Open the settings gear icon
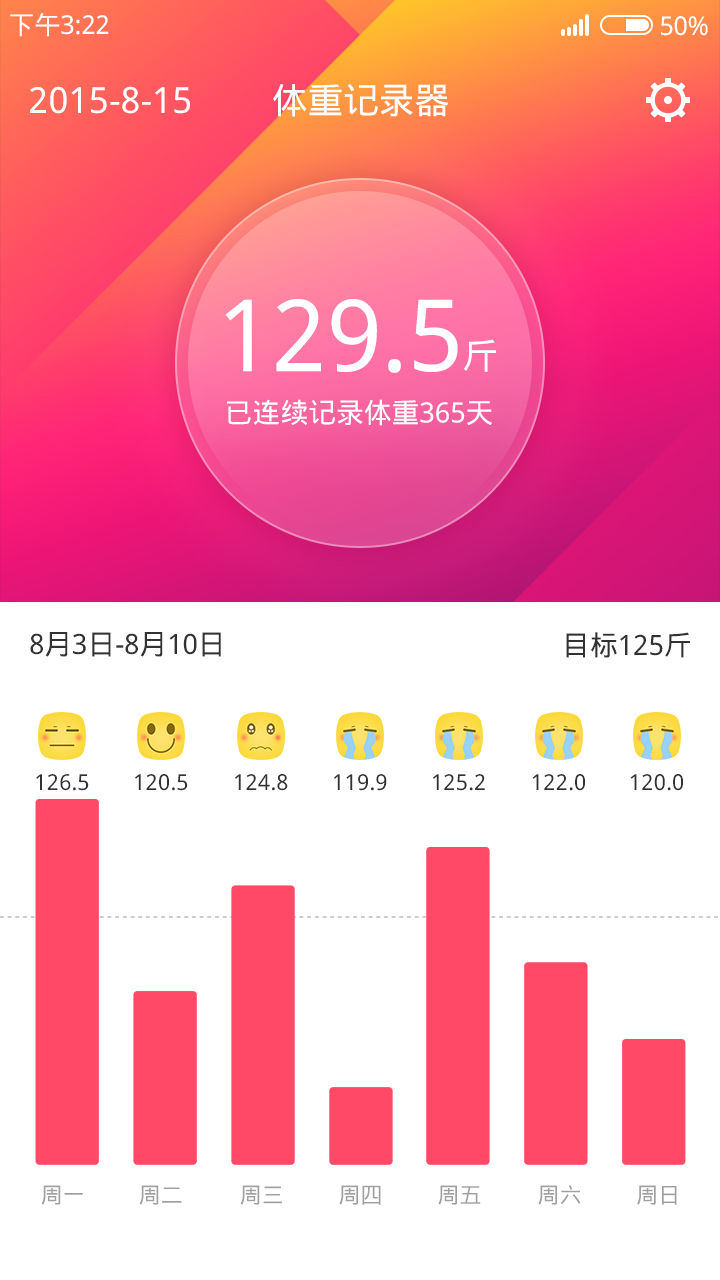This screenshot has width=720, height=1280. coord(668,100)
